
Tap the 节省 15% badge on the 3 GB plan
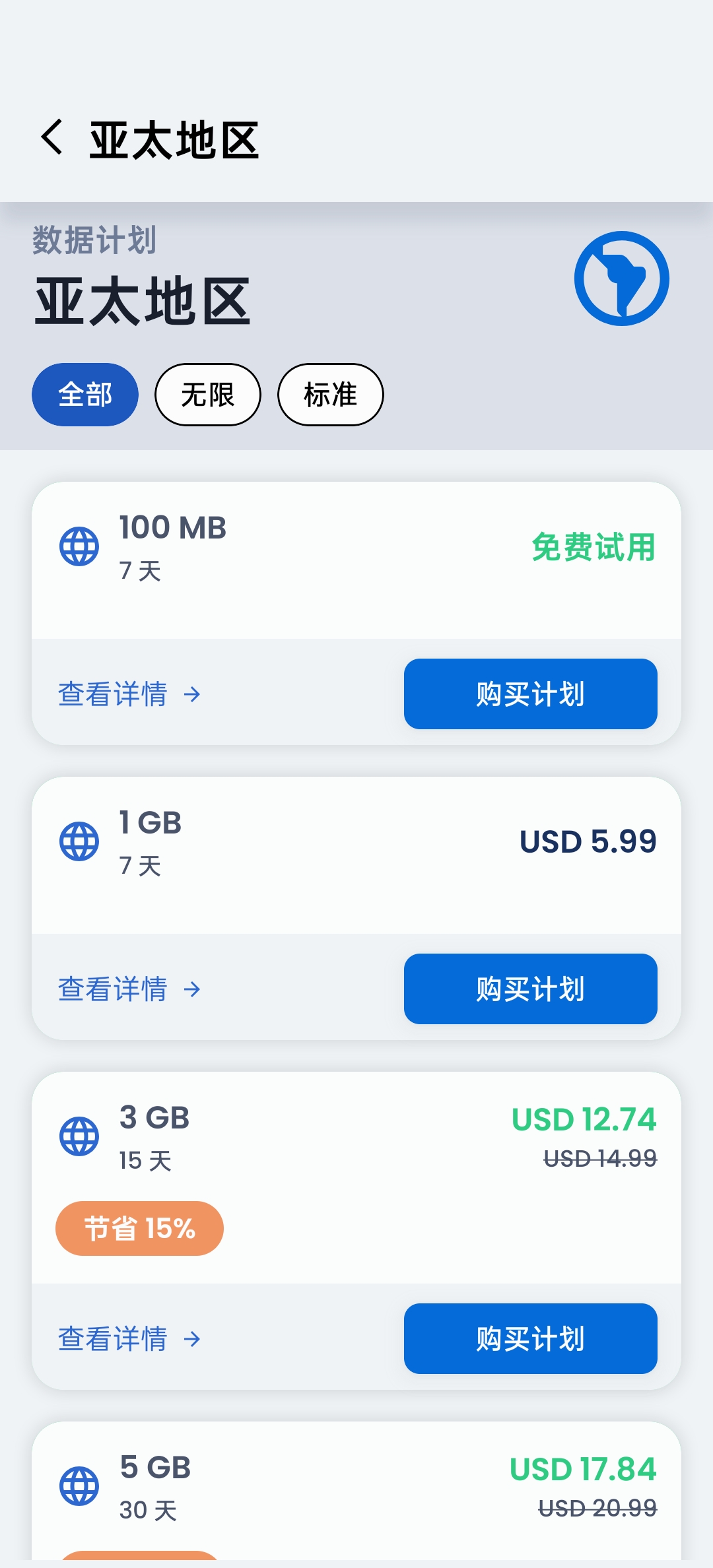(x=139, y=1227)
